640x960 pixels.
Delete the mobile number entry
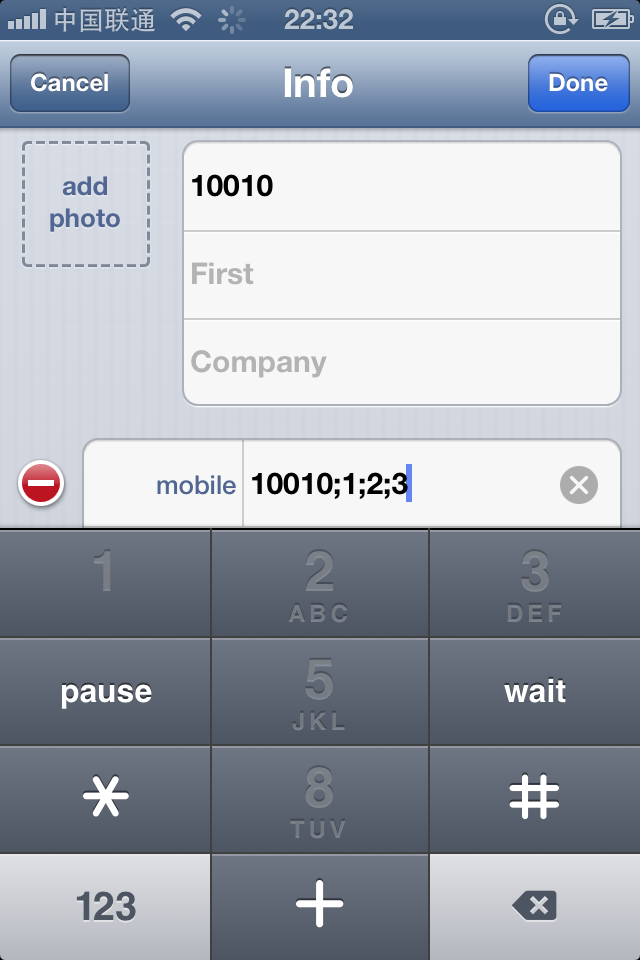tap(41, 485)
